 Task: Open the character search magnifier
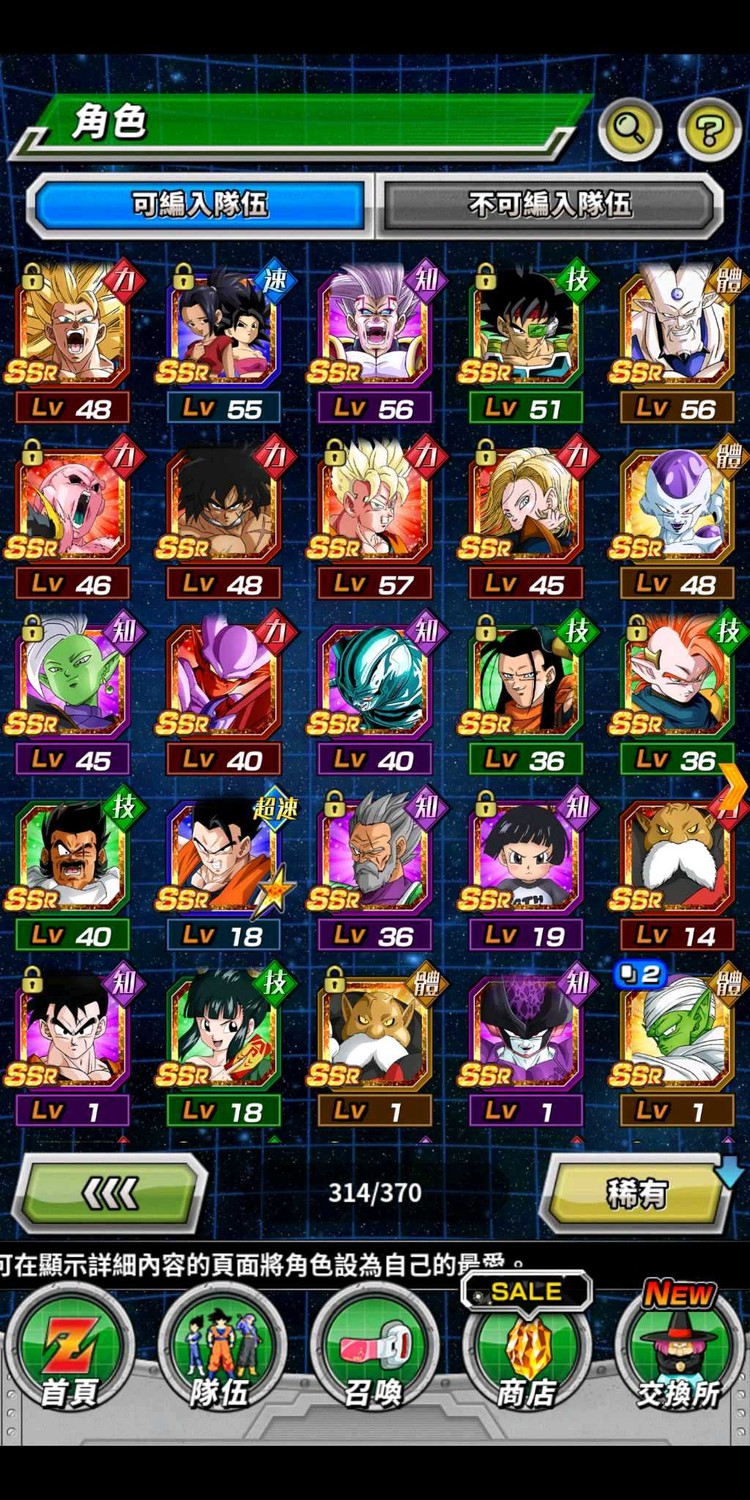click(x=630, y=128)
